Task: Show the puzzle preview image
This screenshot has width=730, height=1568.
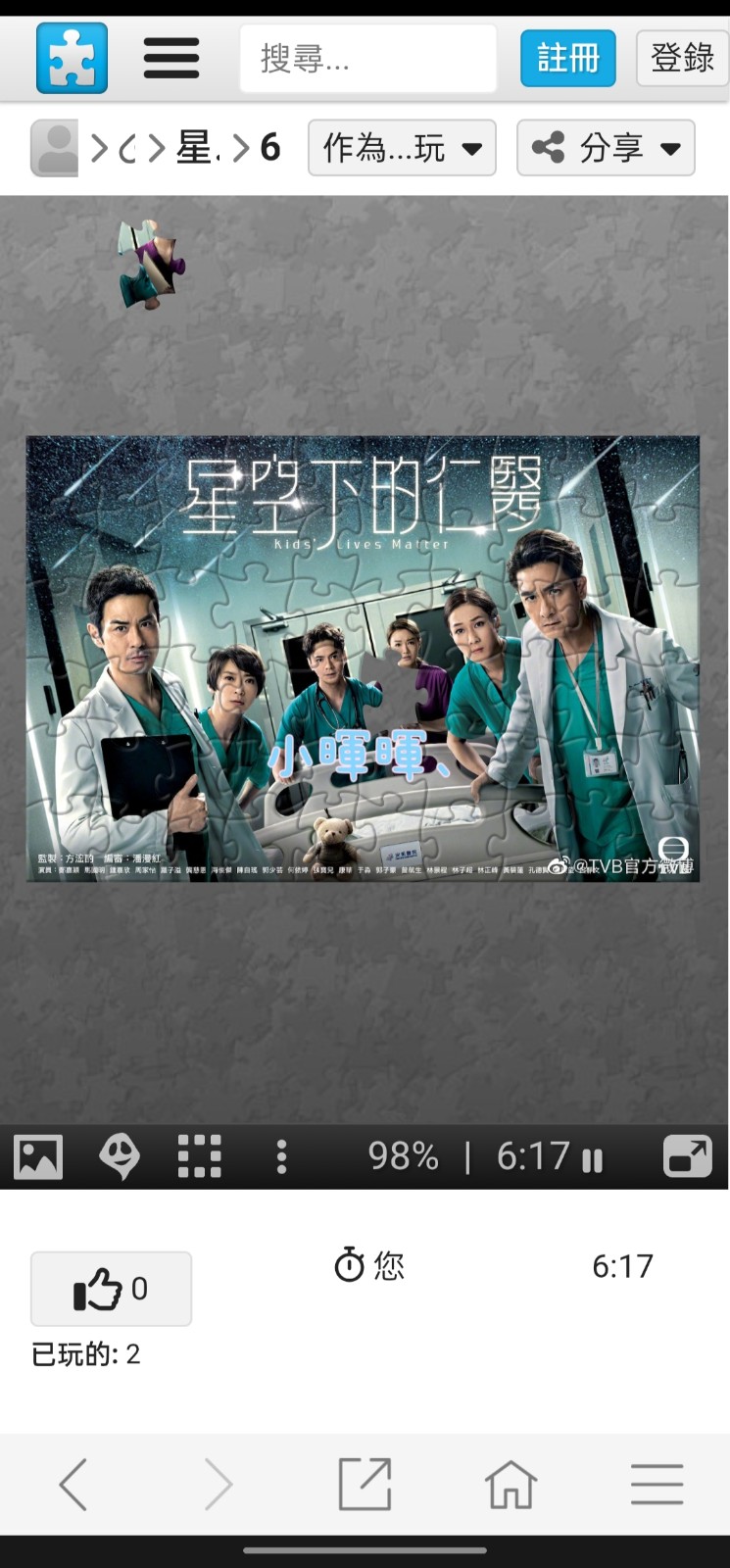Action: coord(38,1157)
